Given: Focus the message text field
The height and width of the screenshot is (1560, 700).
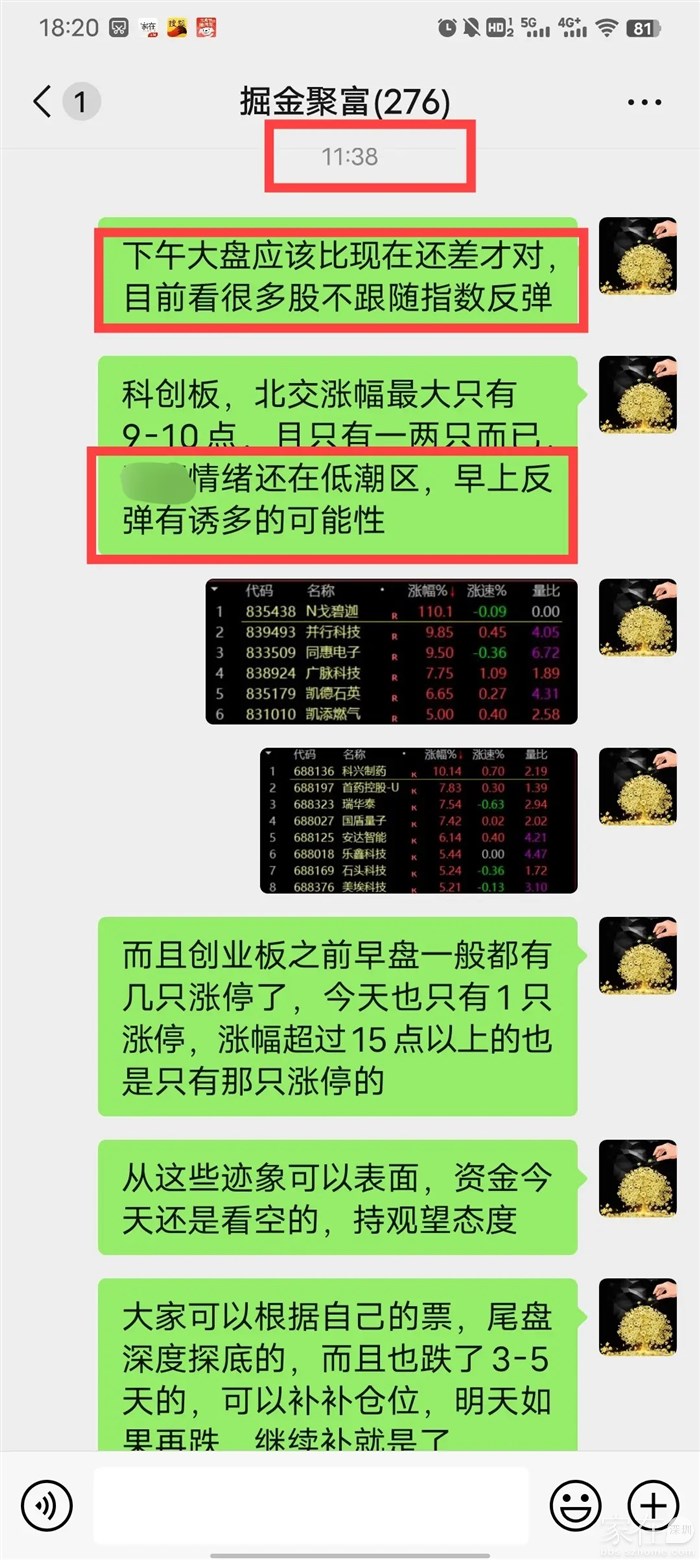Looking at the screenshot, I should tap(310, 1504).
